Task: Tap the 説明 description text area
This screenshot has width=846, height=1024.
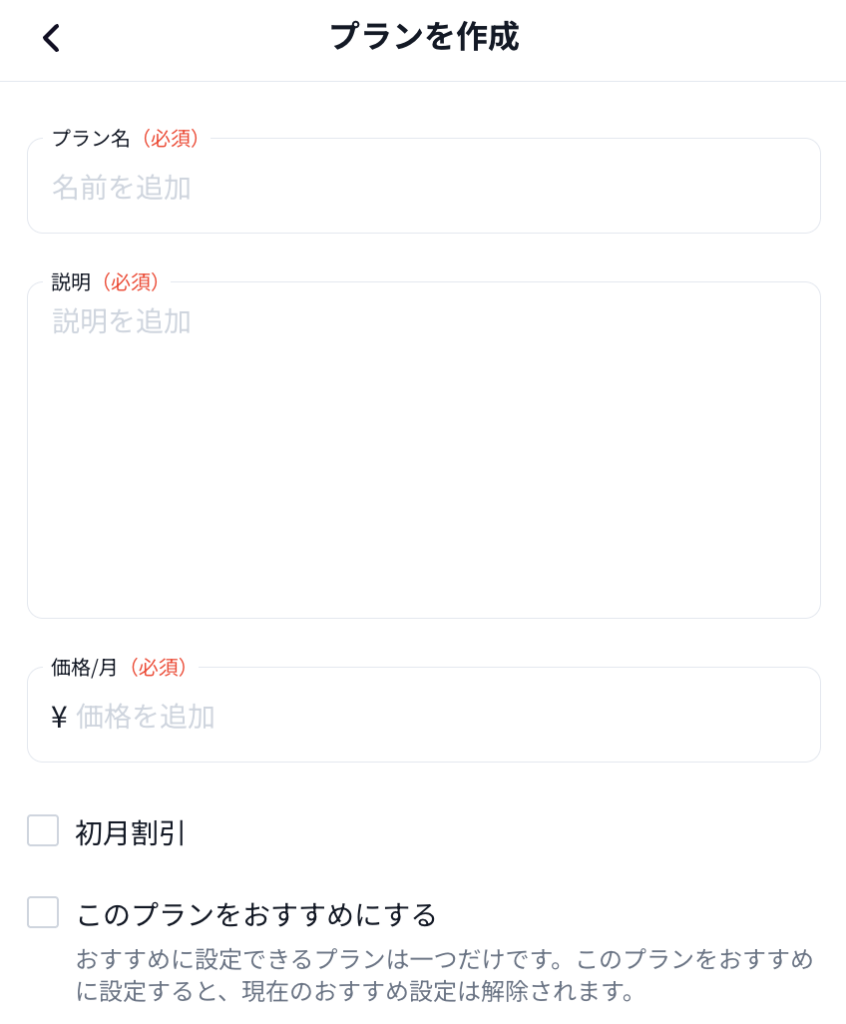Action: [423, 450]
